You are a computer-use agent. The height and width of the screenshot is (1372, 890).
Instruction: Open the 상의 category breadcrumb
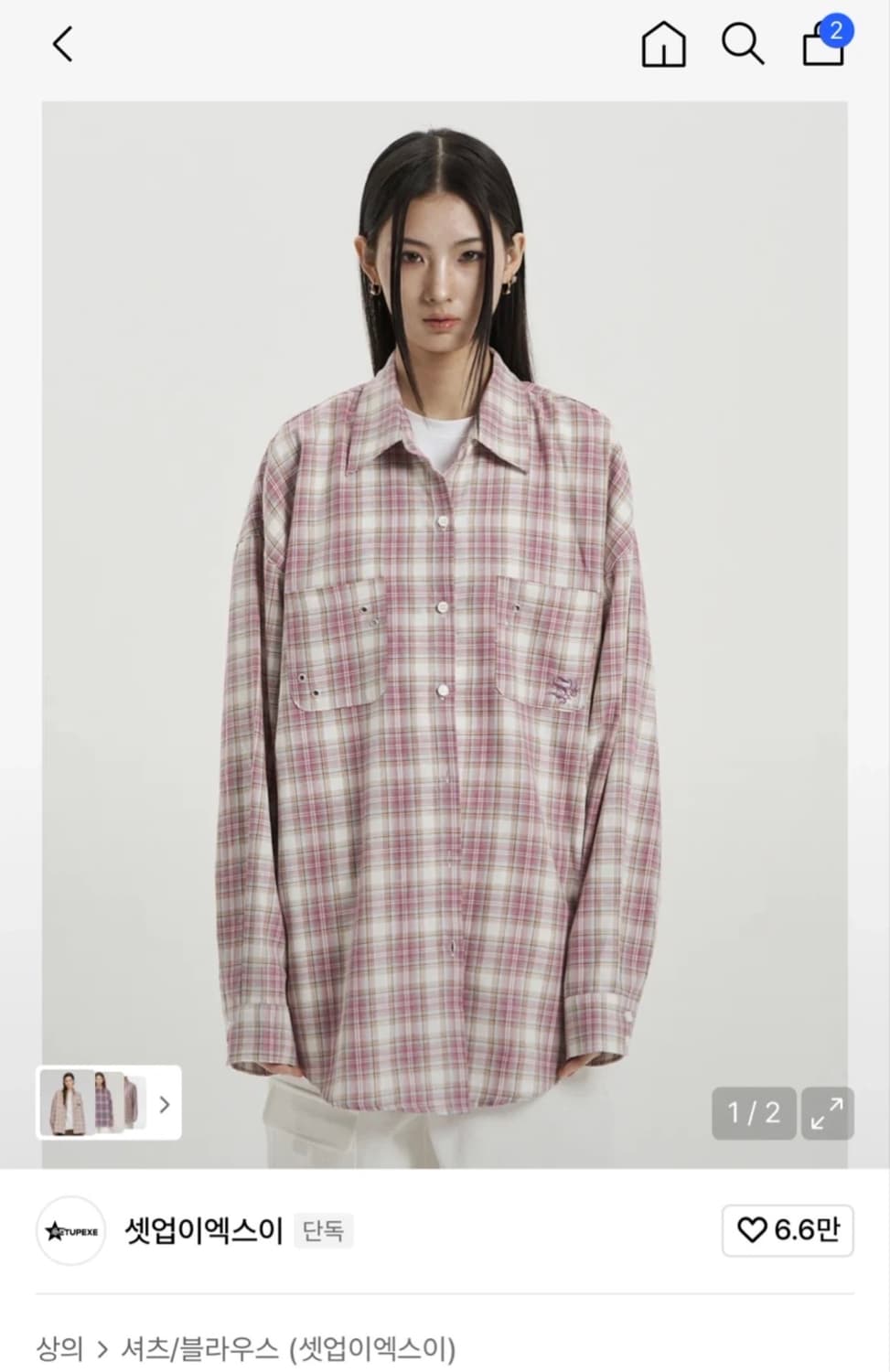pos(61,1345)
